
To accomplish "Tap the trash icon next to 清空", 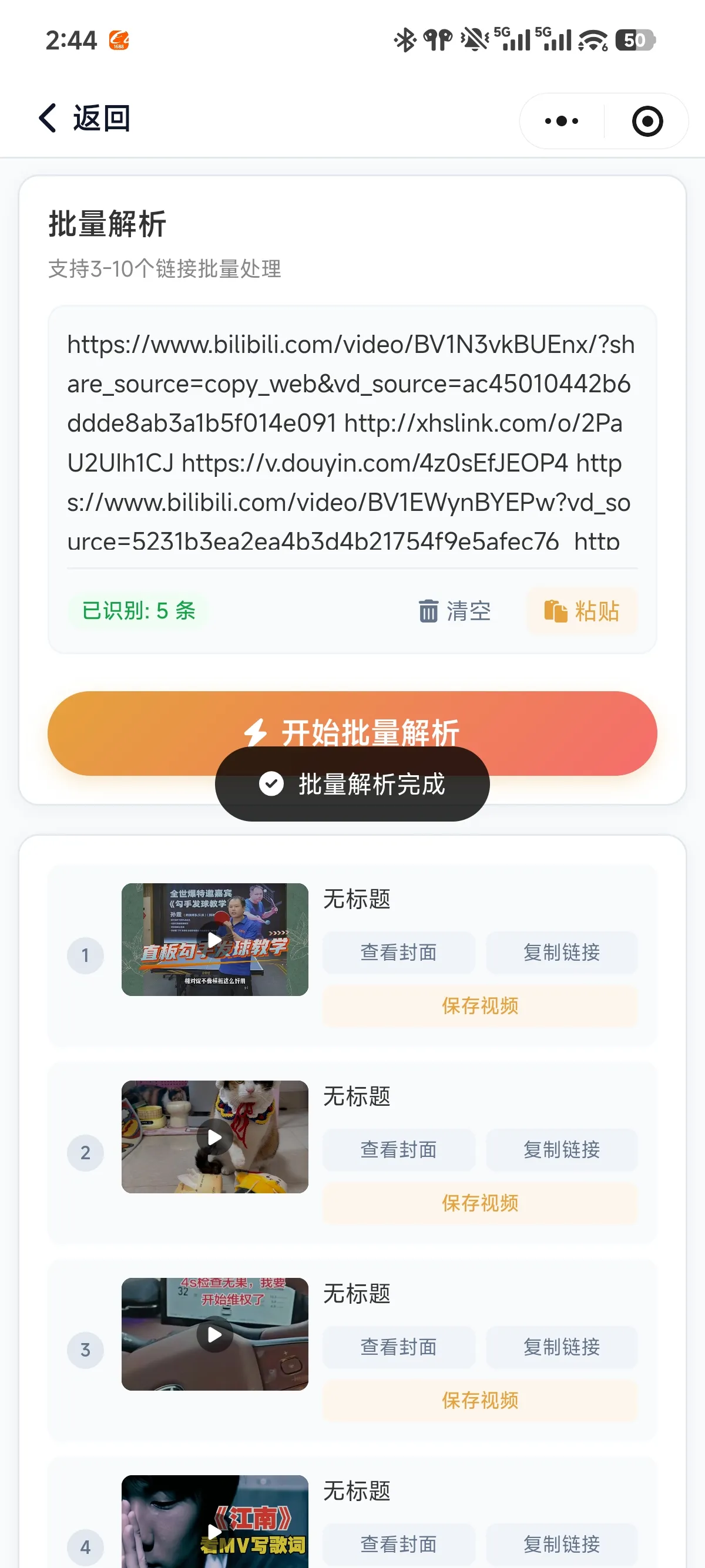I will click(428, 612).
